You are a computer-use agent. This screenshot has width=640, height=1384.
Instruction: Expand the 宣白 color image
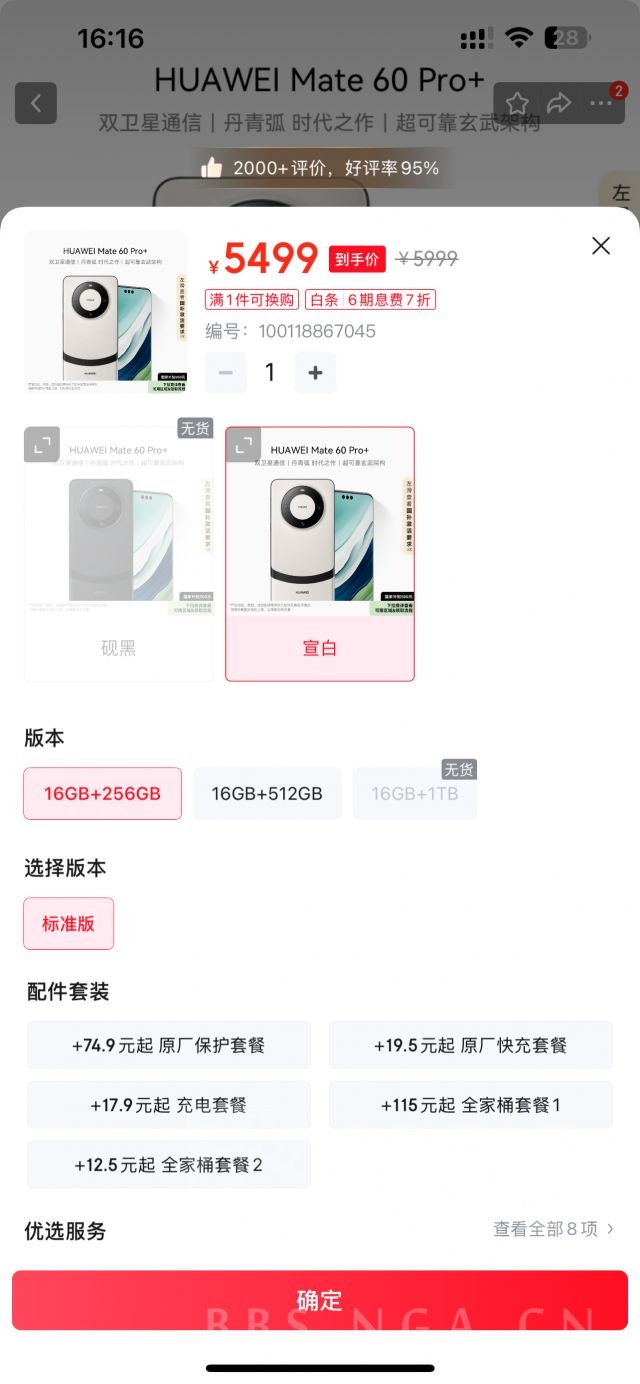[x=243, y=446]
